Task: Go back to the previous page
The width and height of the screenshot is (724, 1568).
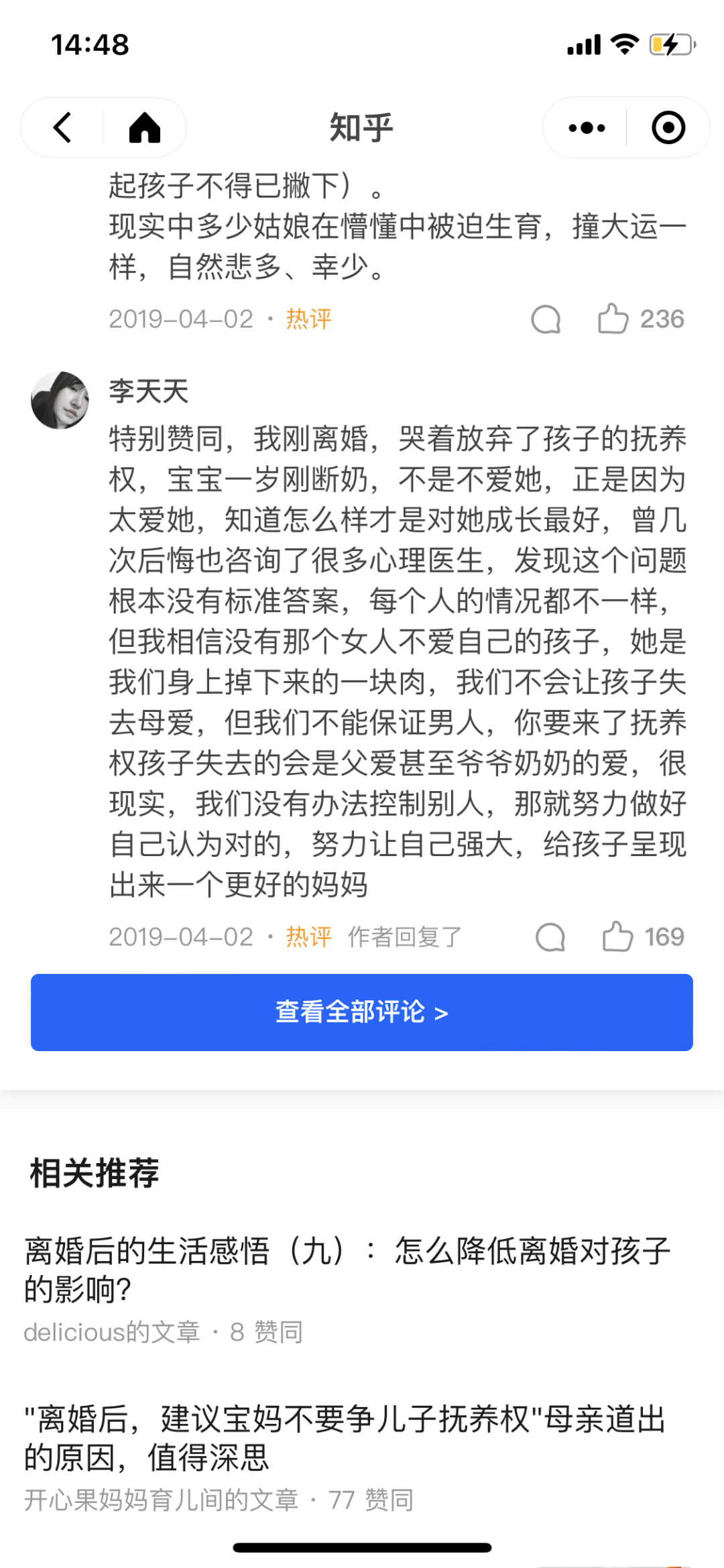Action: coord(62,127)
